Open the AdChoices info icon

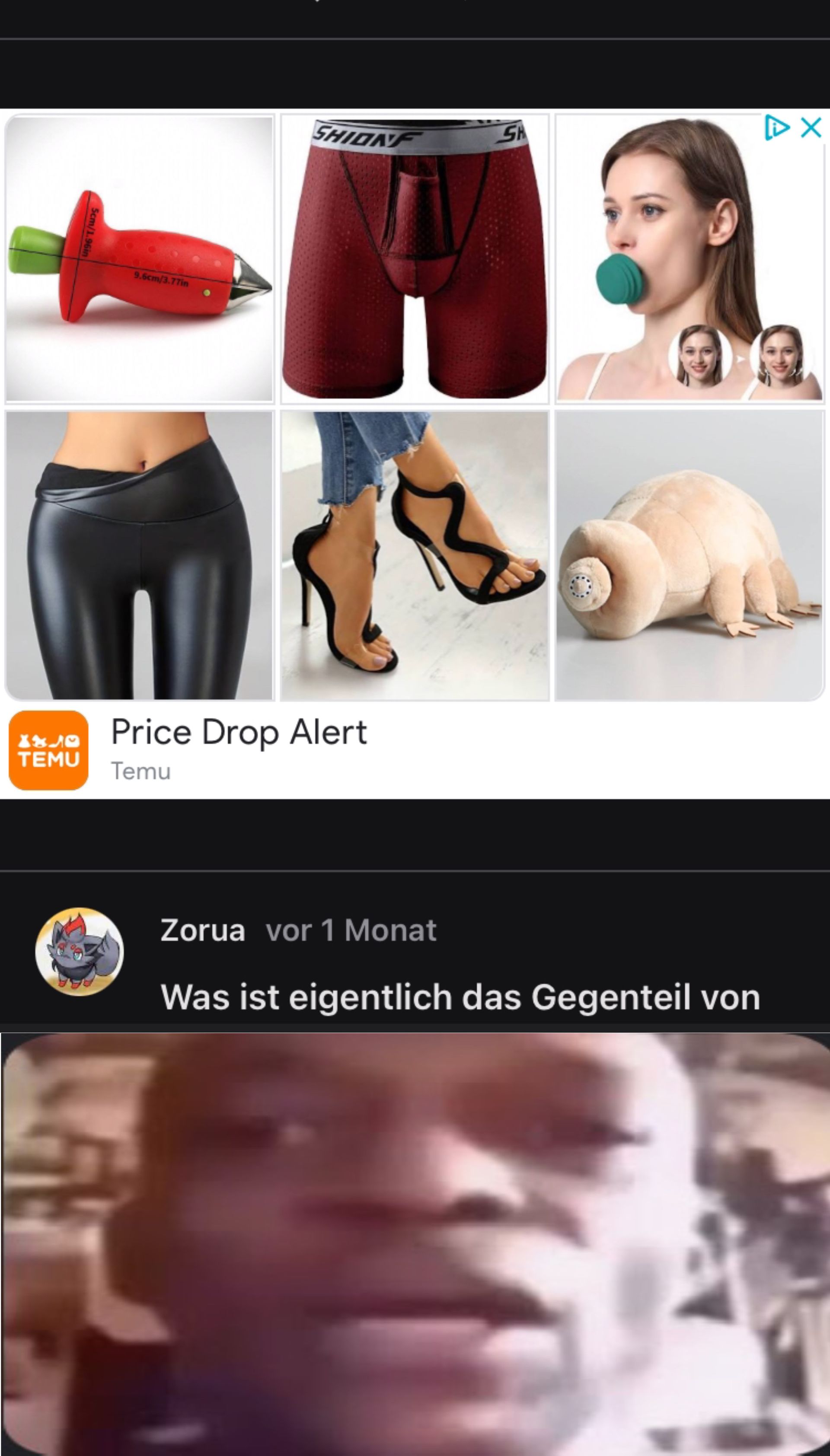(776, 127)
